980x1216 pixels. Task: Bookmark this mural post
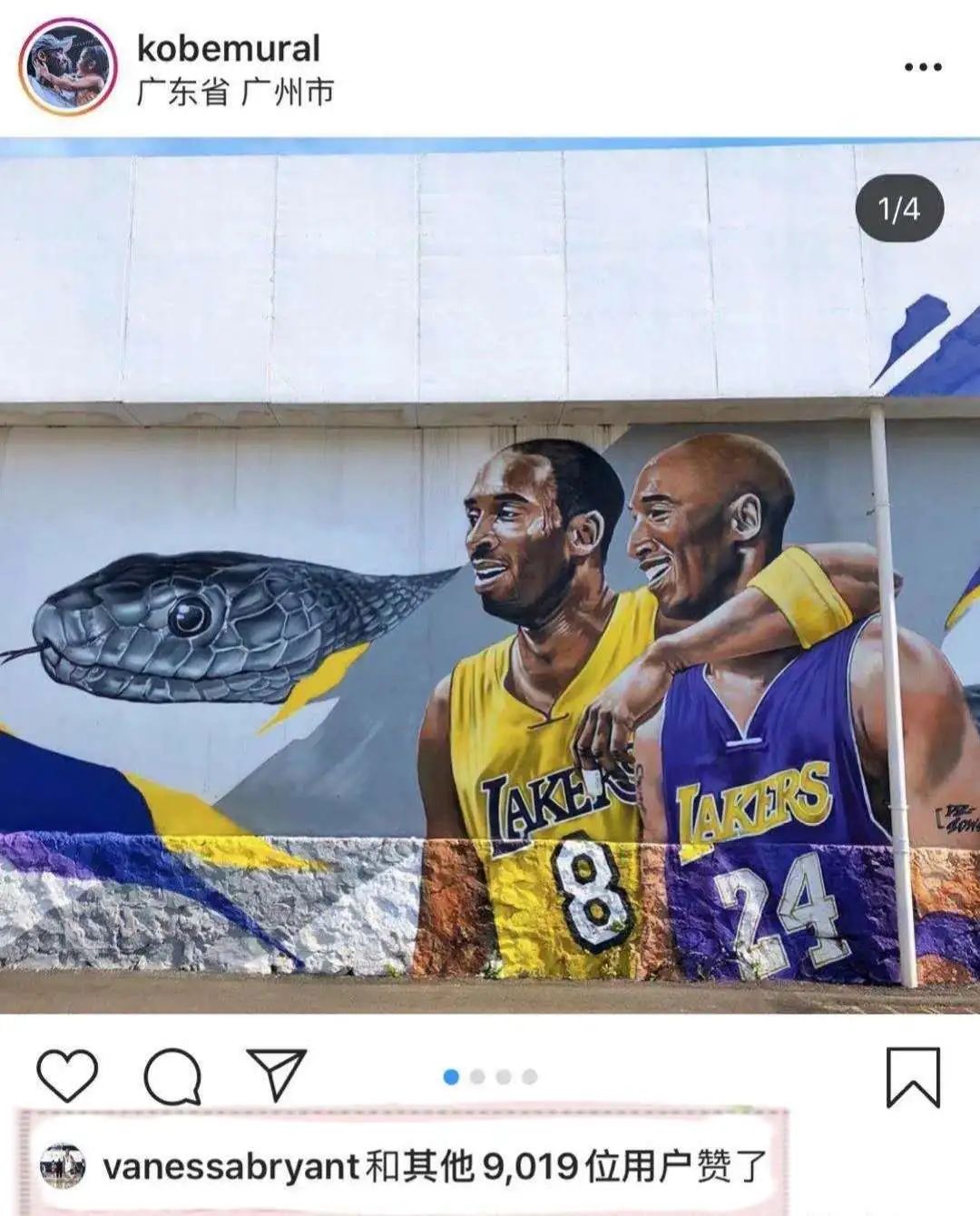913,1077
